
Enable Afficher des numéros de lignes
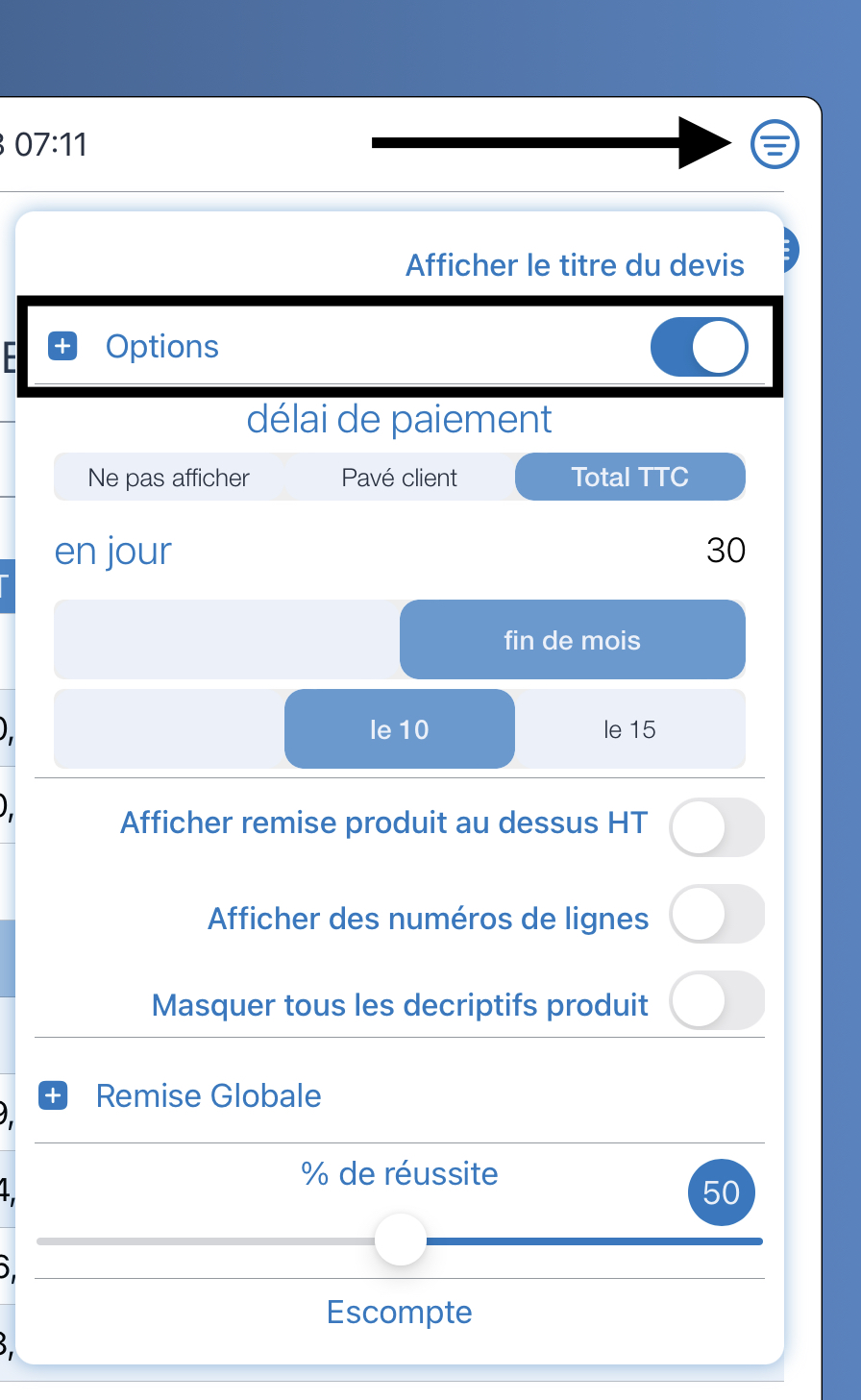pos(717,914)
